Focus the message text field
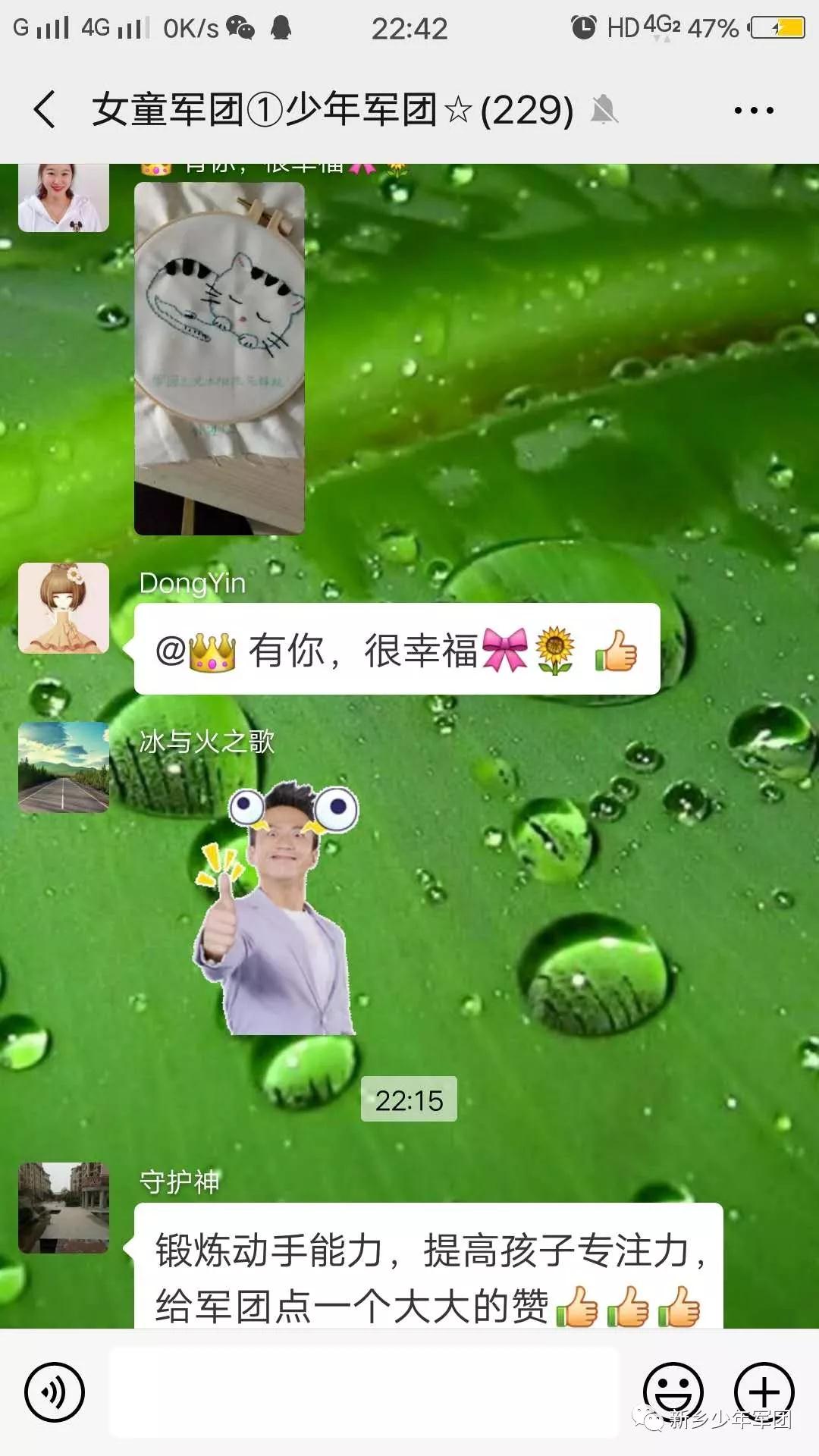Screen dimensions: 819x1456 (364, 1392)
